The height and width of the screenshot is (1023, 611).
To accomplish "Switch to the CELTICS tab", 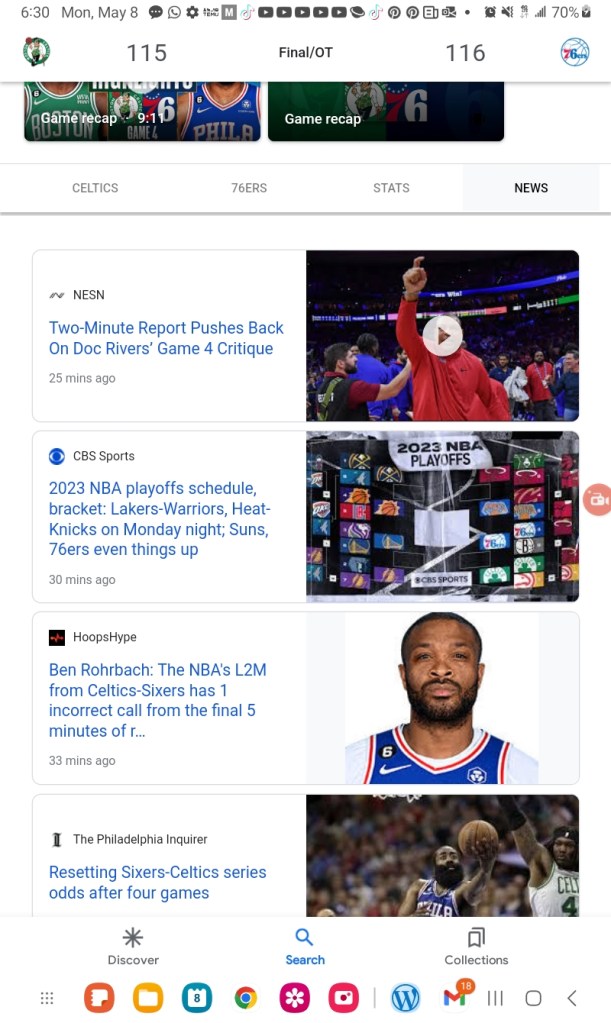I will click(x=95, y=188).
